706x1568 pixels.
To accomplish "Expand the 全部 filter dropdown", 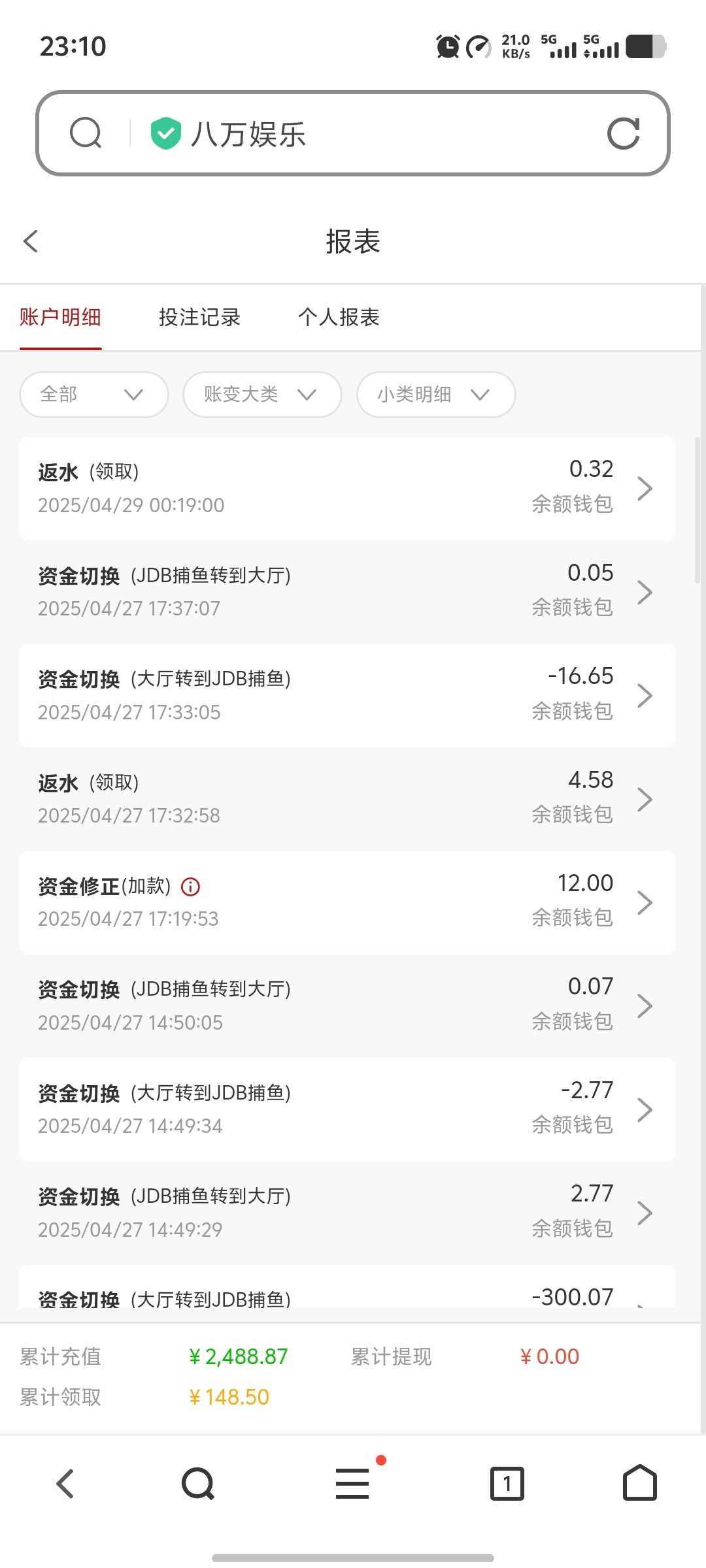I will [x=94, y=395].
